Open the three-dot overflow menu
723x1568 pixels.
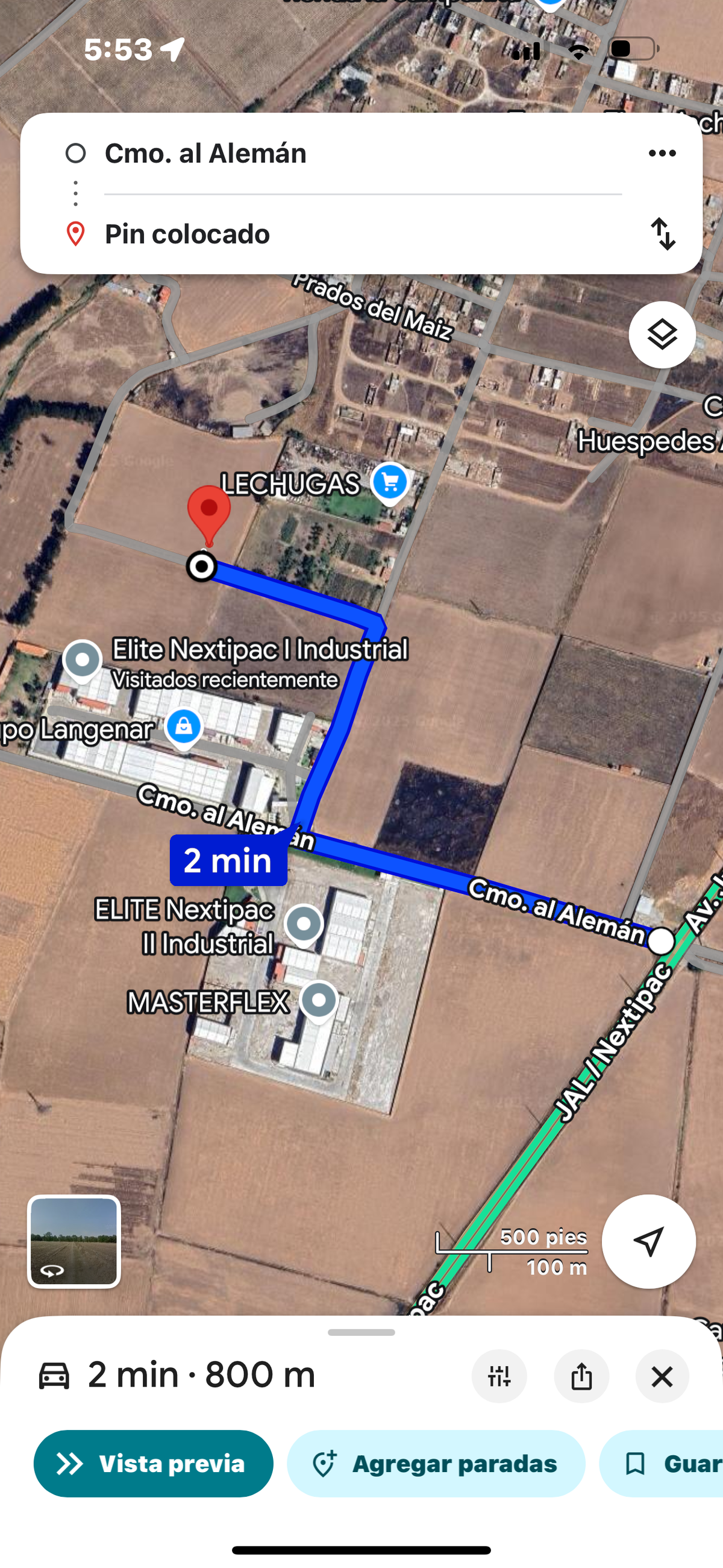pyautogui.click(x=662, y=153)
